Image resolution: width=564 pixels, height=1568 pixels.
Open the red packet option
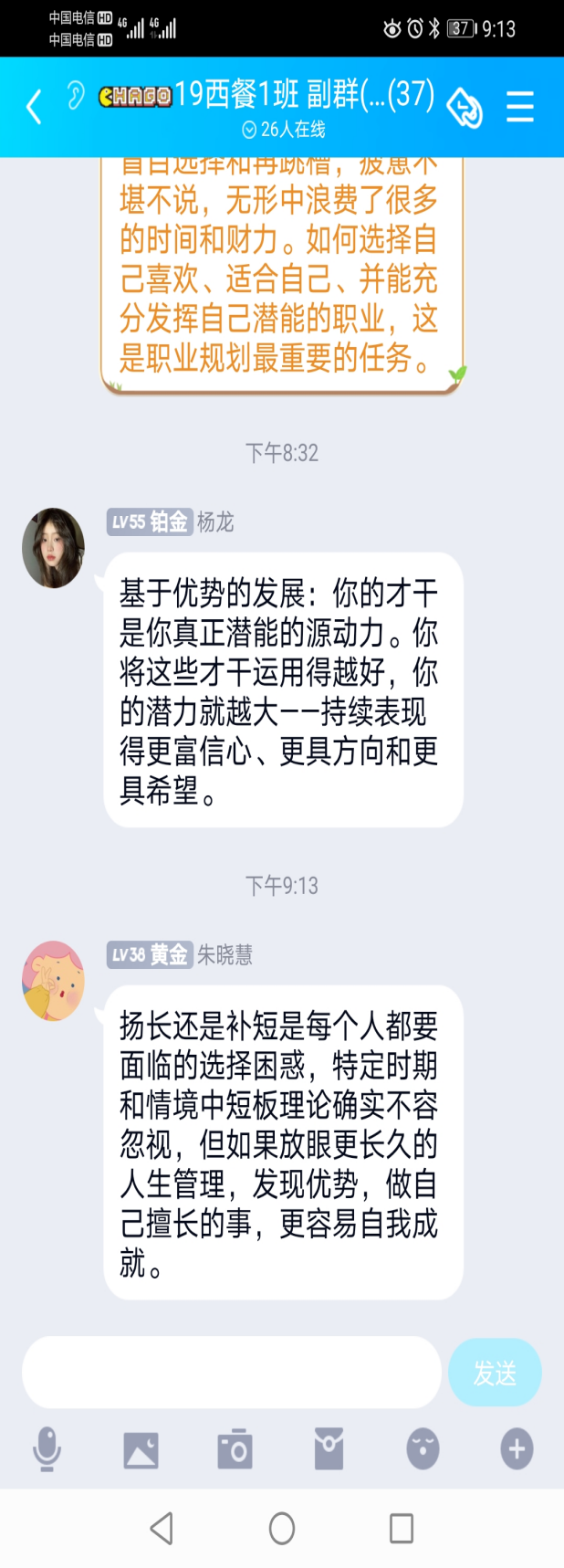tap(329, 1449)
